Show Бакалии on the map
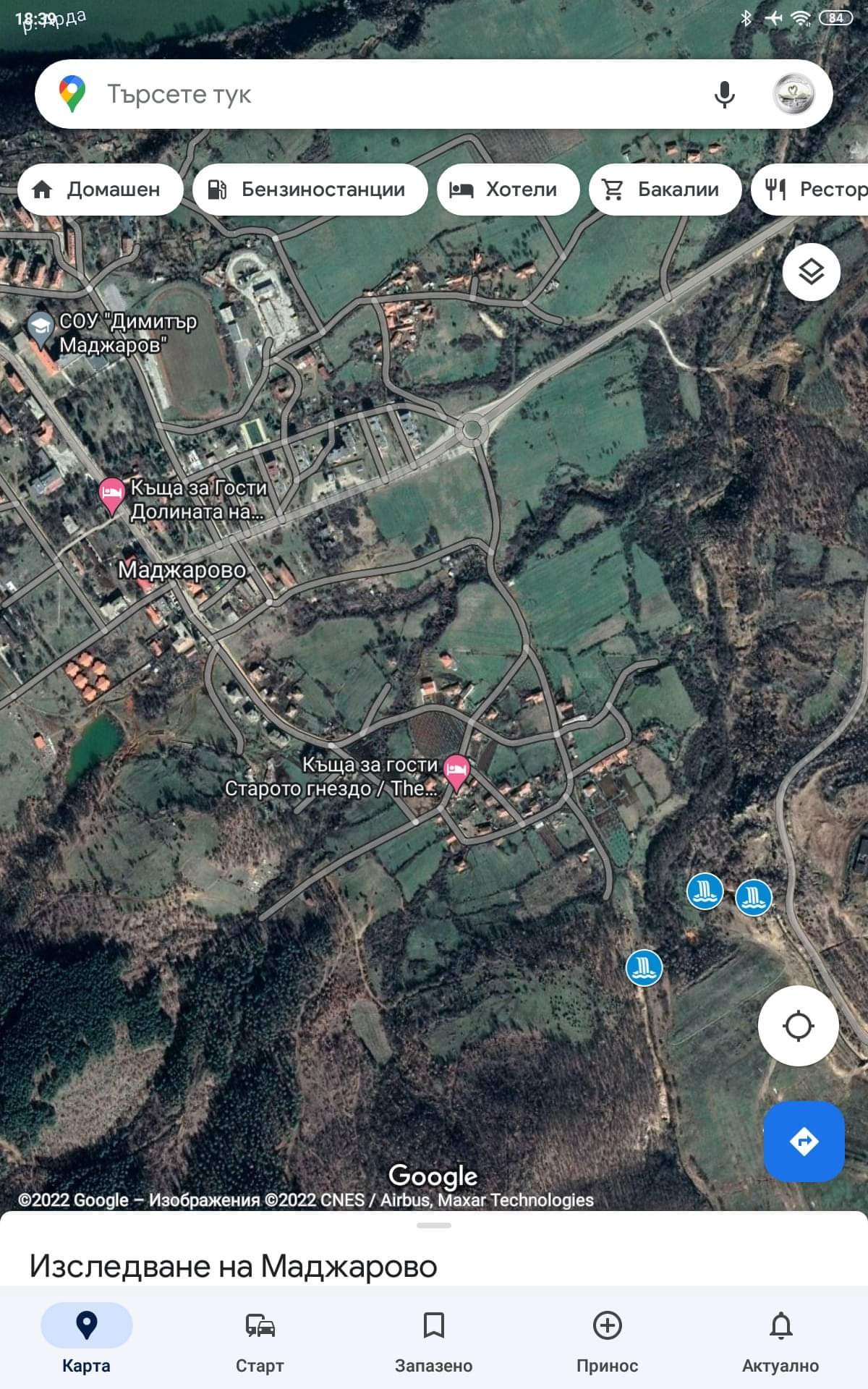The height and width of the screenshot is (1389, 868). coord(665,190)
